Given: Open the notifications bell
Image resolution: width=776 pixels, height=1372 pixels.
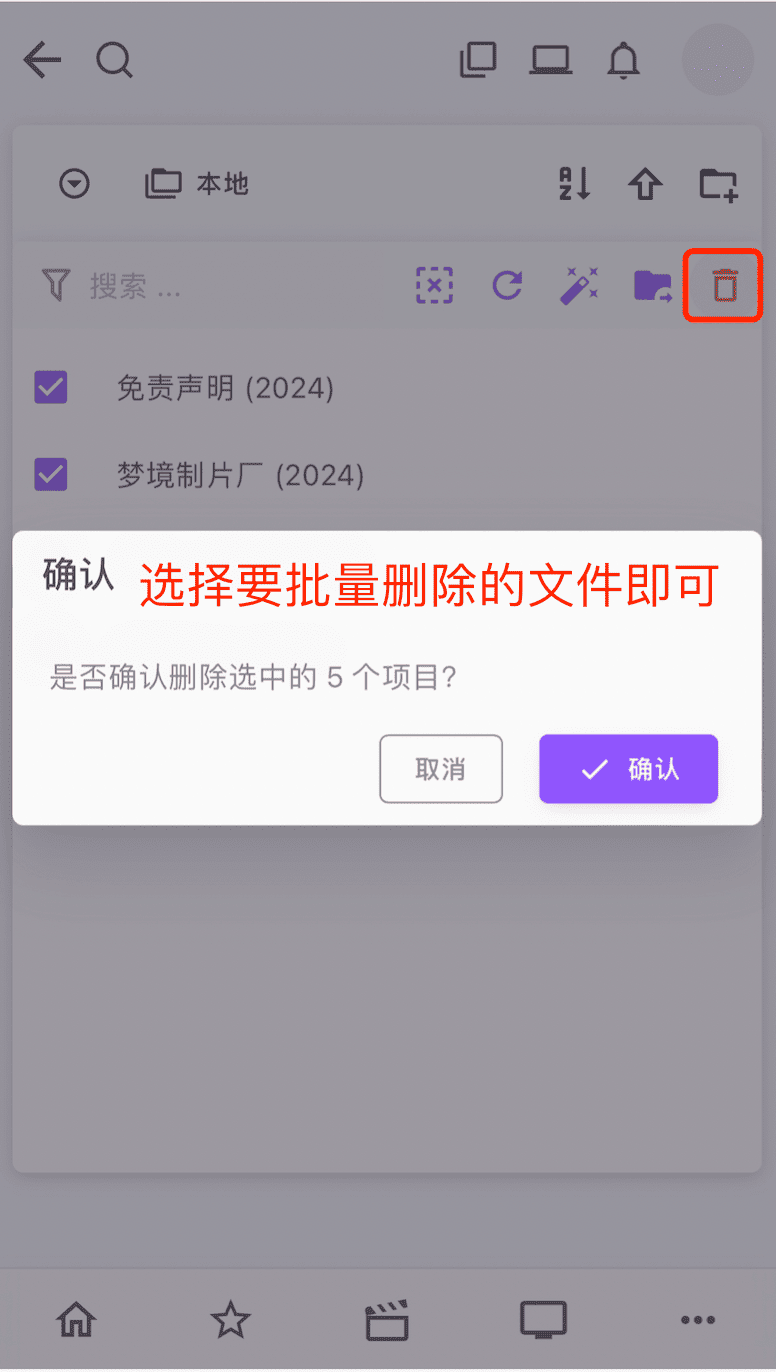Looking at the screenshot, I should 623,61.
